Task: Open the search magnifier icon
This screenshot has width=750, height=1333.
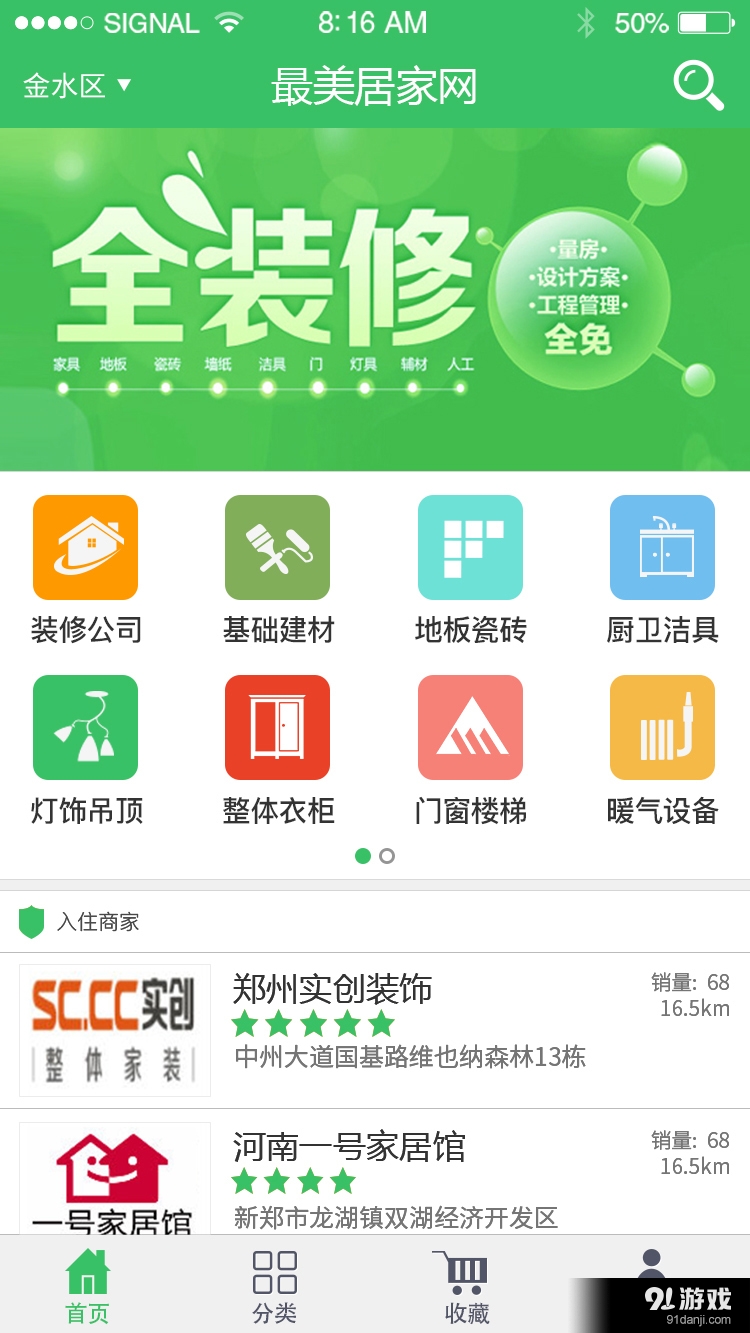Action: tap(698, 85)
